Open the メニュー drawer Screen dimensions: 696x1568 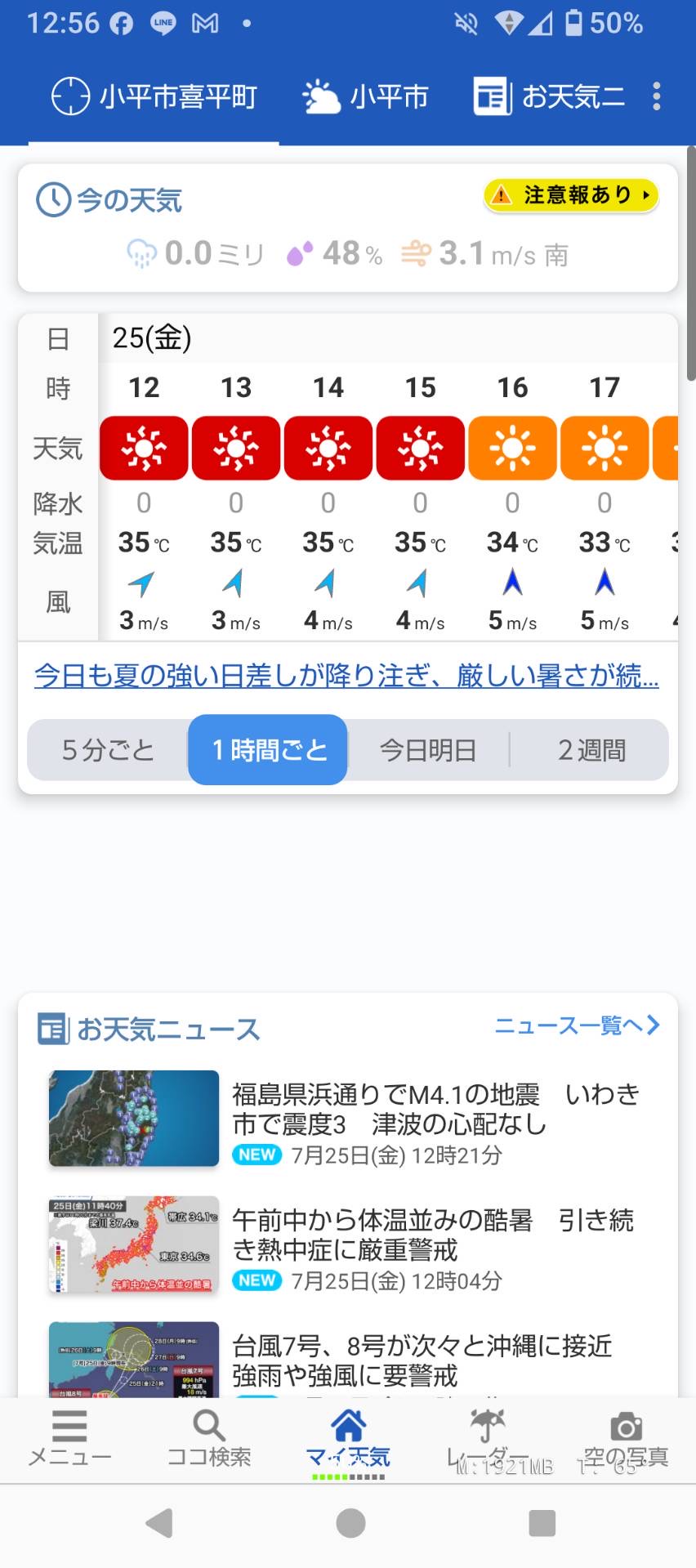tap(69, 1438)
